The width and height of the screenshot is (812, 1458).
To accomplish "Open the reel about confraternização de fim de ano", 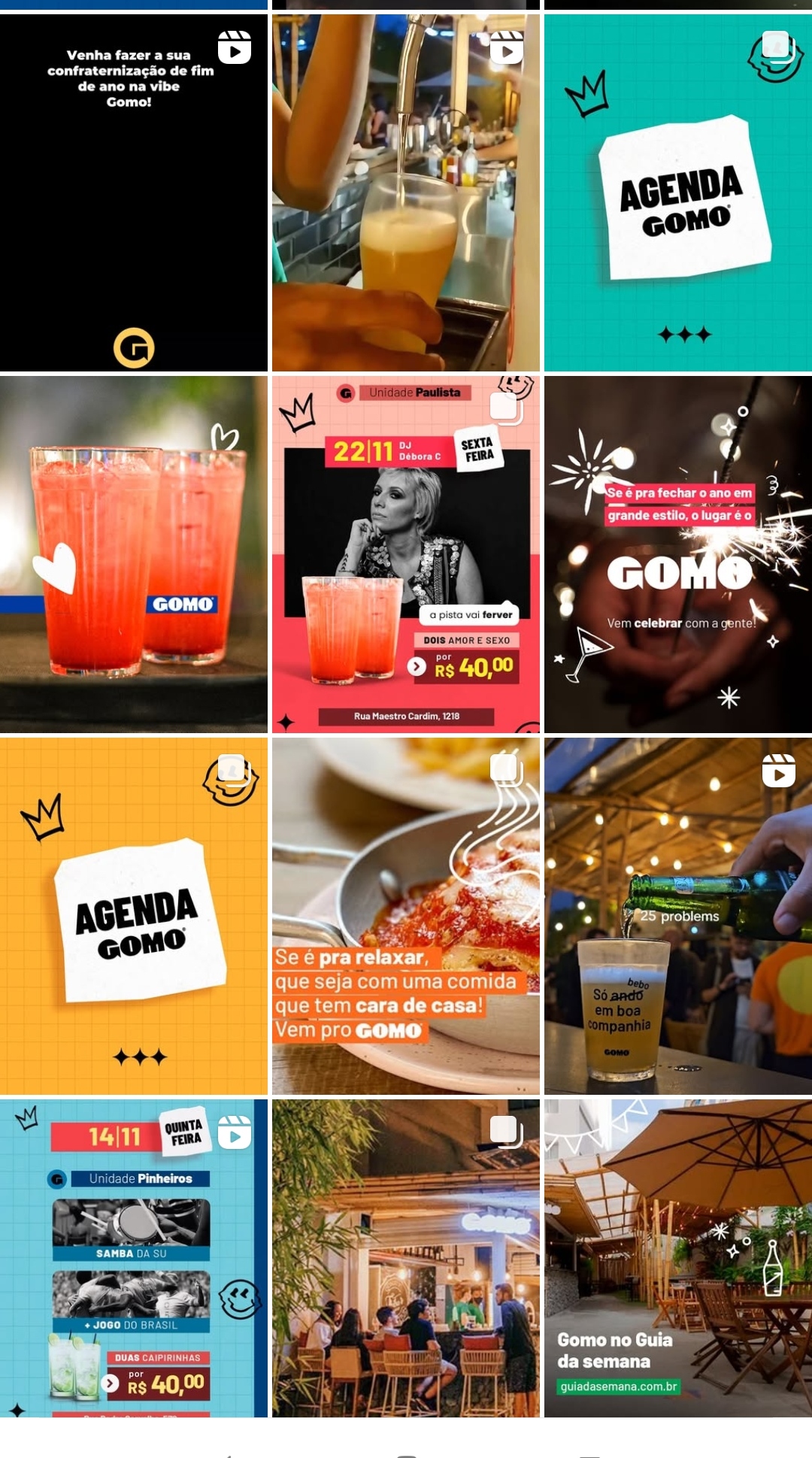I will (134, 192).
